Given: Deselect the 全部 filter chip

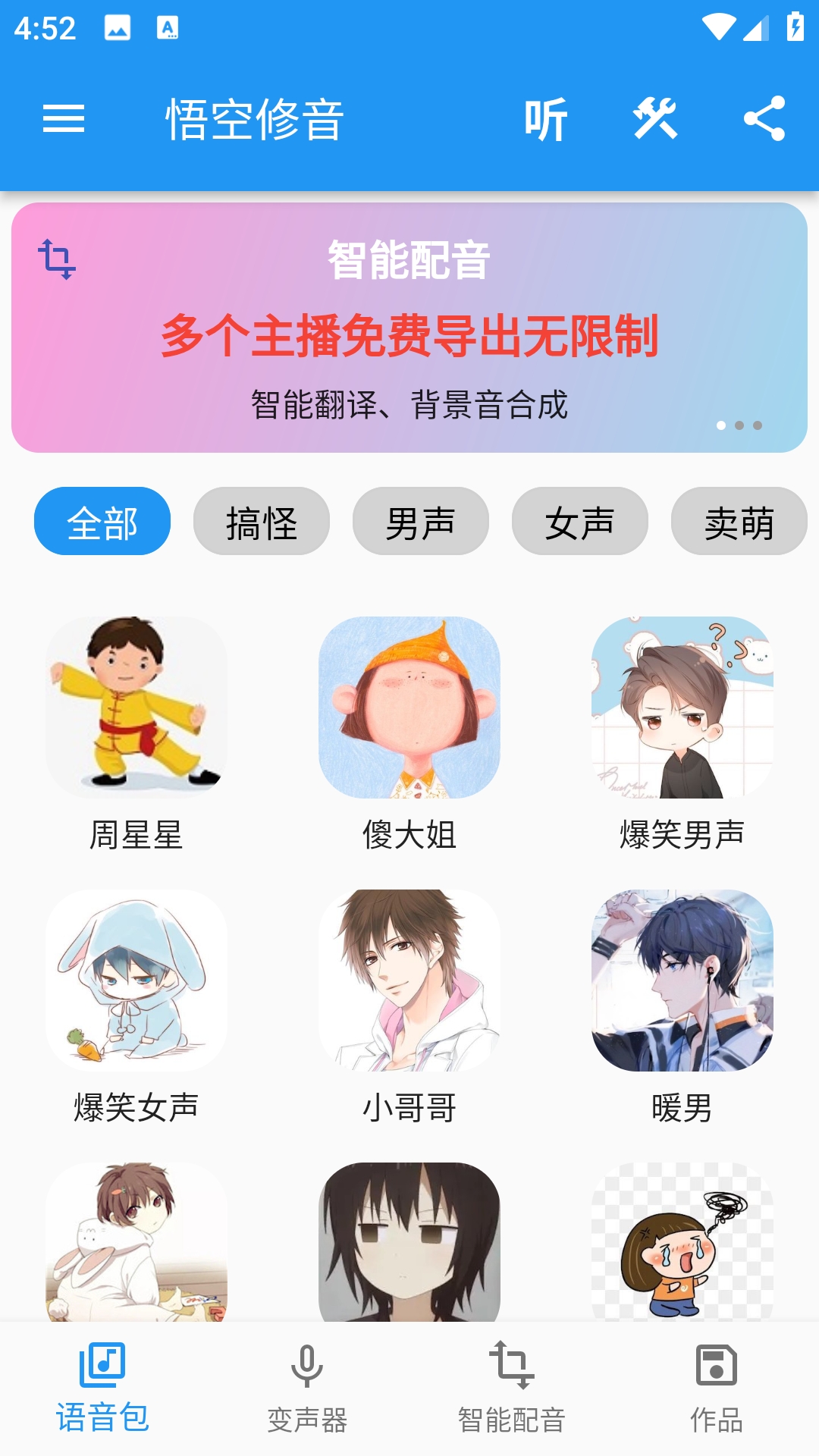Looking at the screenshot, I should (x=102, y=521).
